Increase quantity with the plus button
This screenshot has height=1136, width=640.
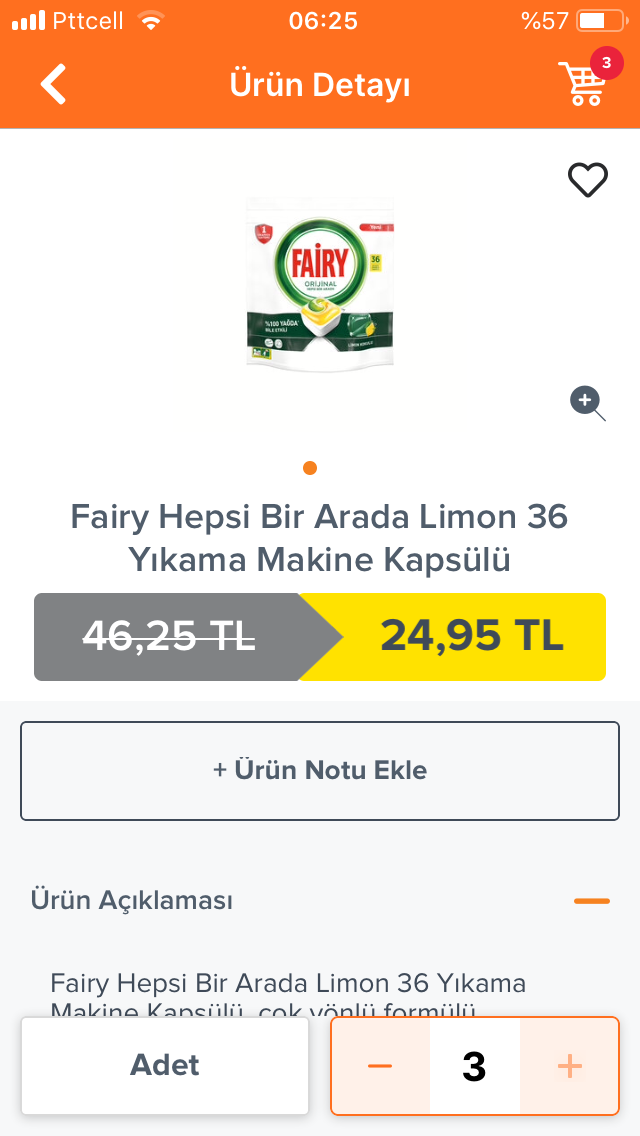(569, 1066)
